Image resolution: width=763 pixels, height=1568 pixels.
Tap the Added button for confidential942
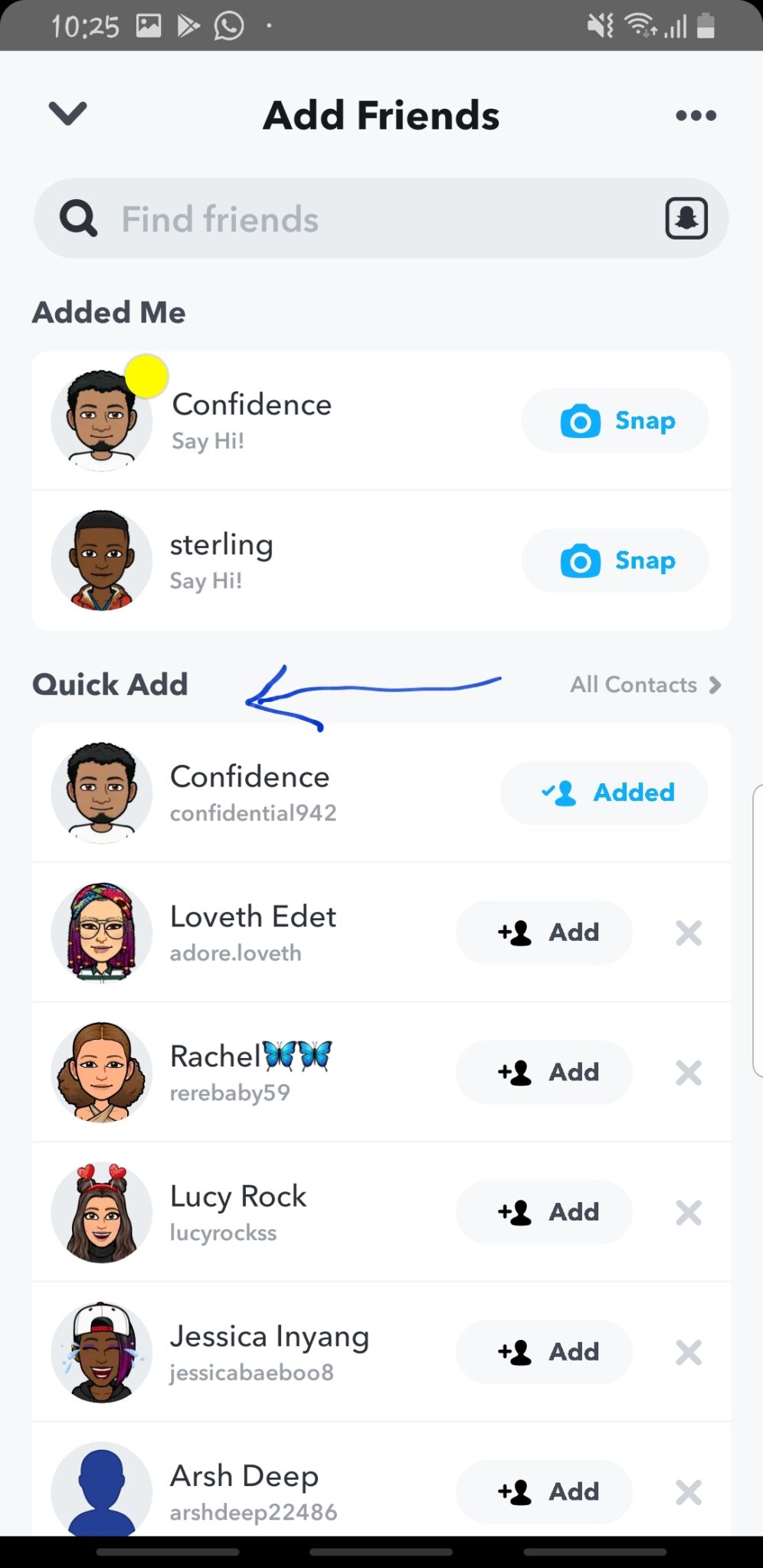[x=604, y=792]
